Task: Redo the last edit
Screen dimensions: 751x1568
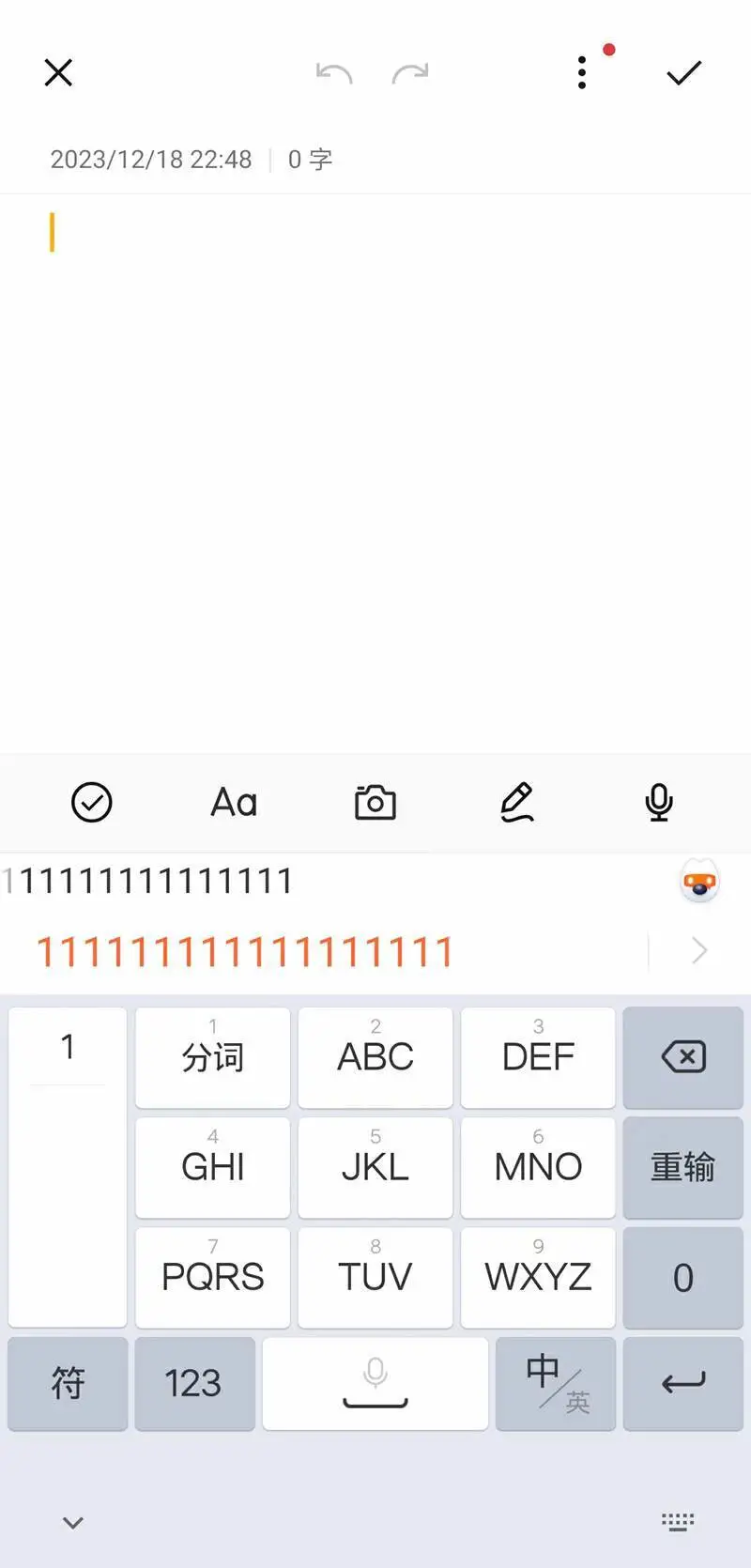Action: pyautogui.click(x=410, y=72)
